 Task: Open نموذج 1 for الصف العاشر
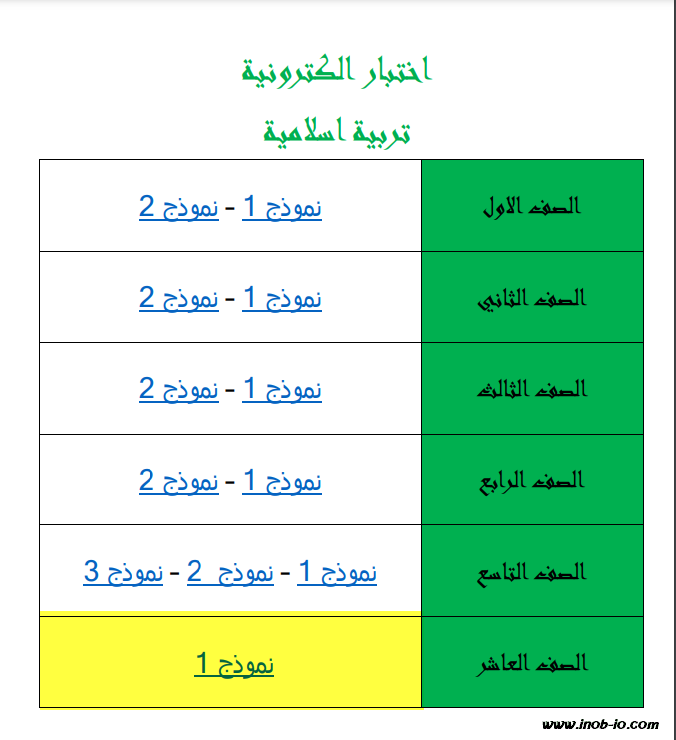tap(234, 664)
